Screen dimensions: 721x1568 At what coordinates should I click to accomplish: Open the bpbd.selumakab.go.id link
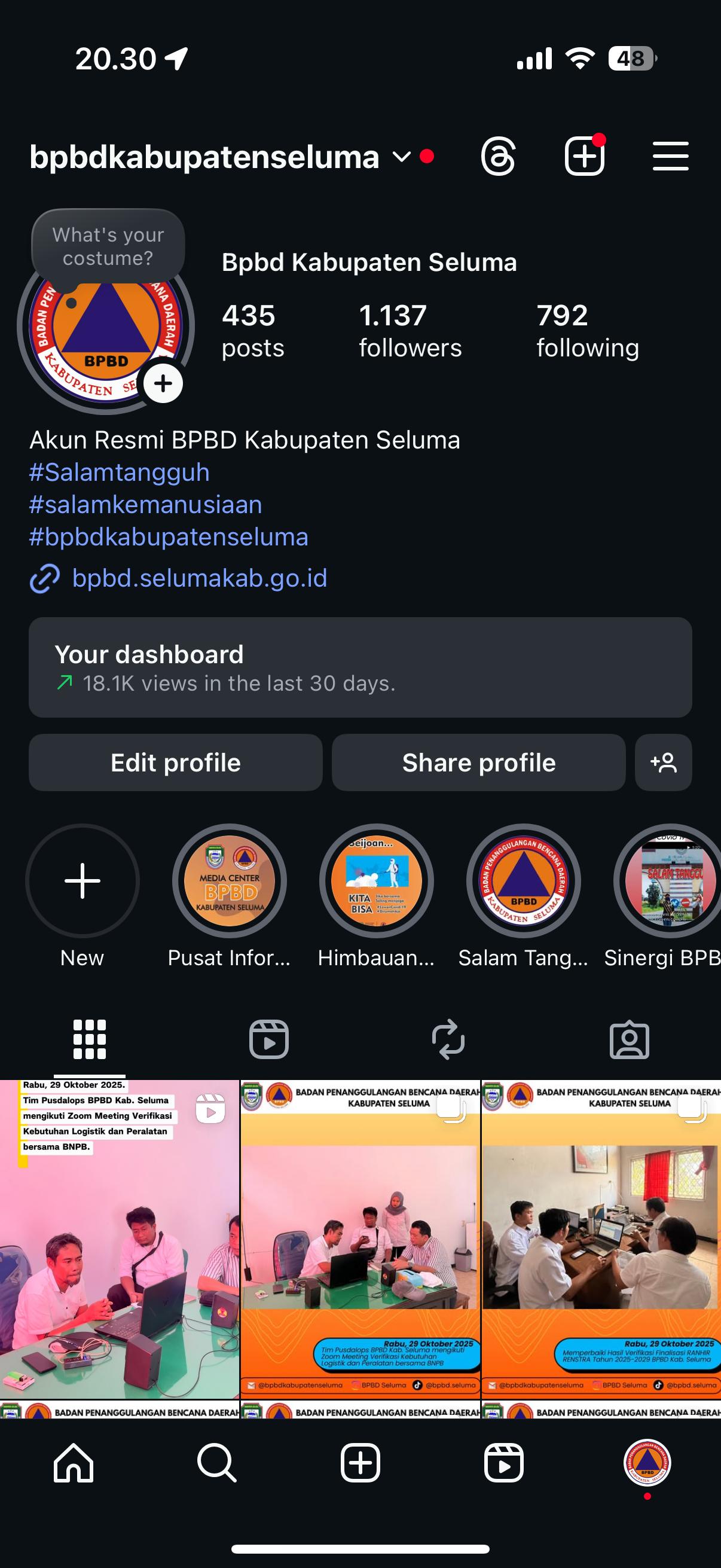[x=199, y=578]
